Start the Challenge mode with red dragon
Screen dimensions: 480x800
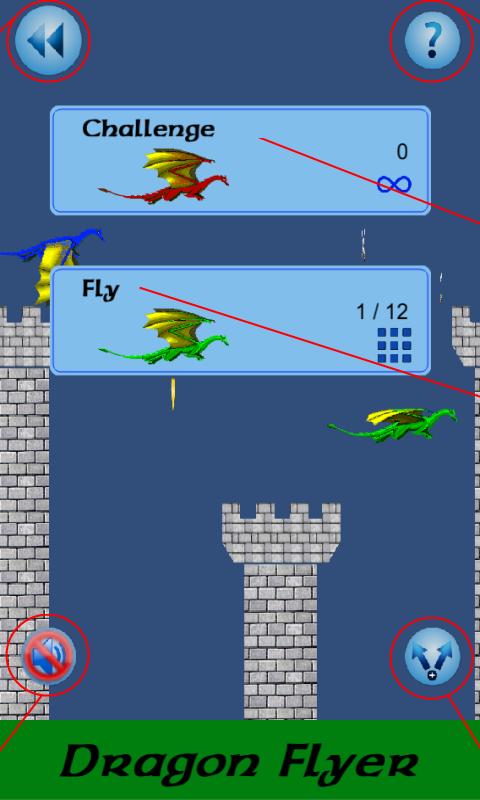point(240,160)
